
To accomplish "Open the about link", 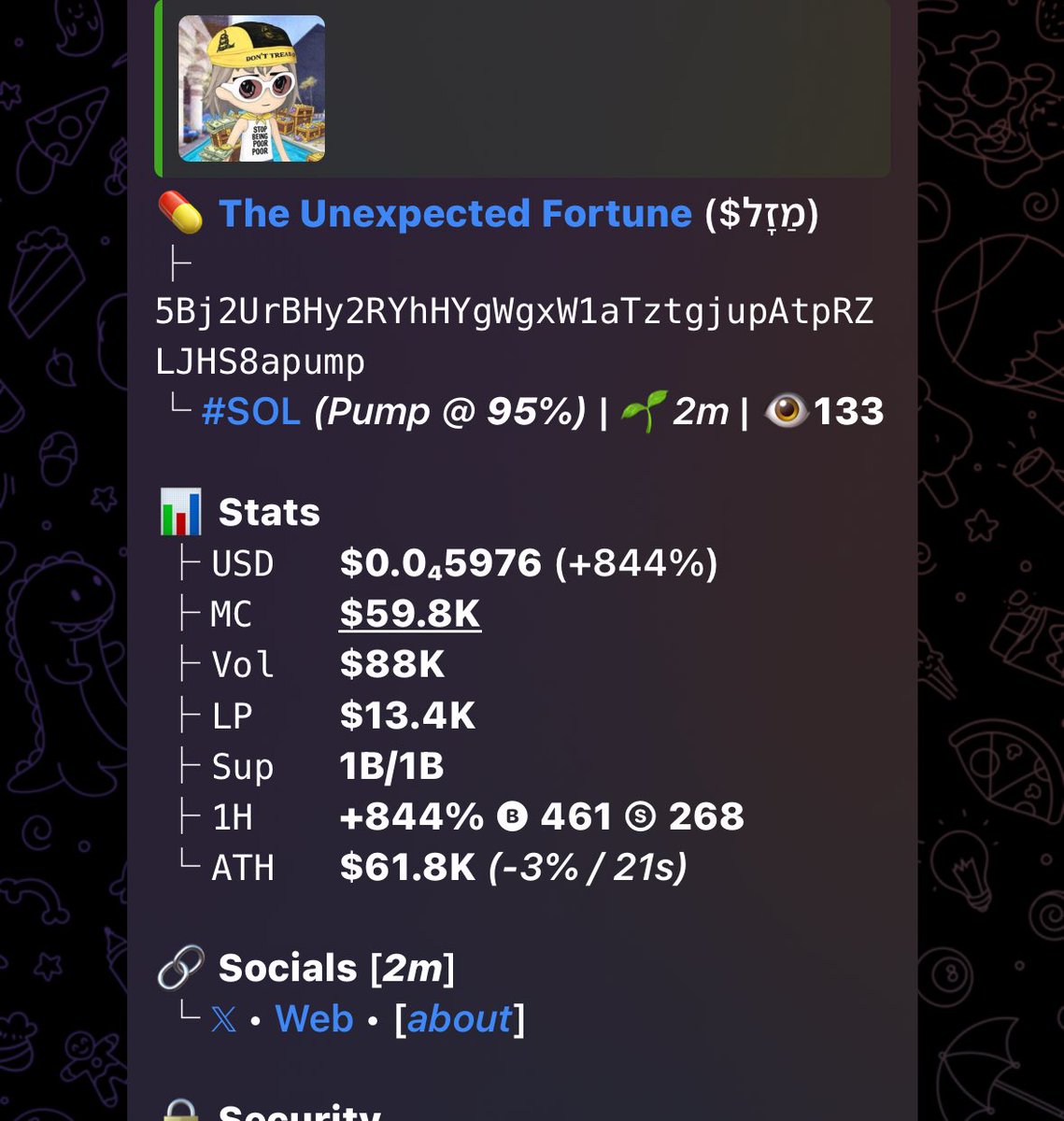I will coord(460,1018).
